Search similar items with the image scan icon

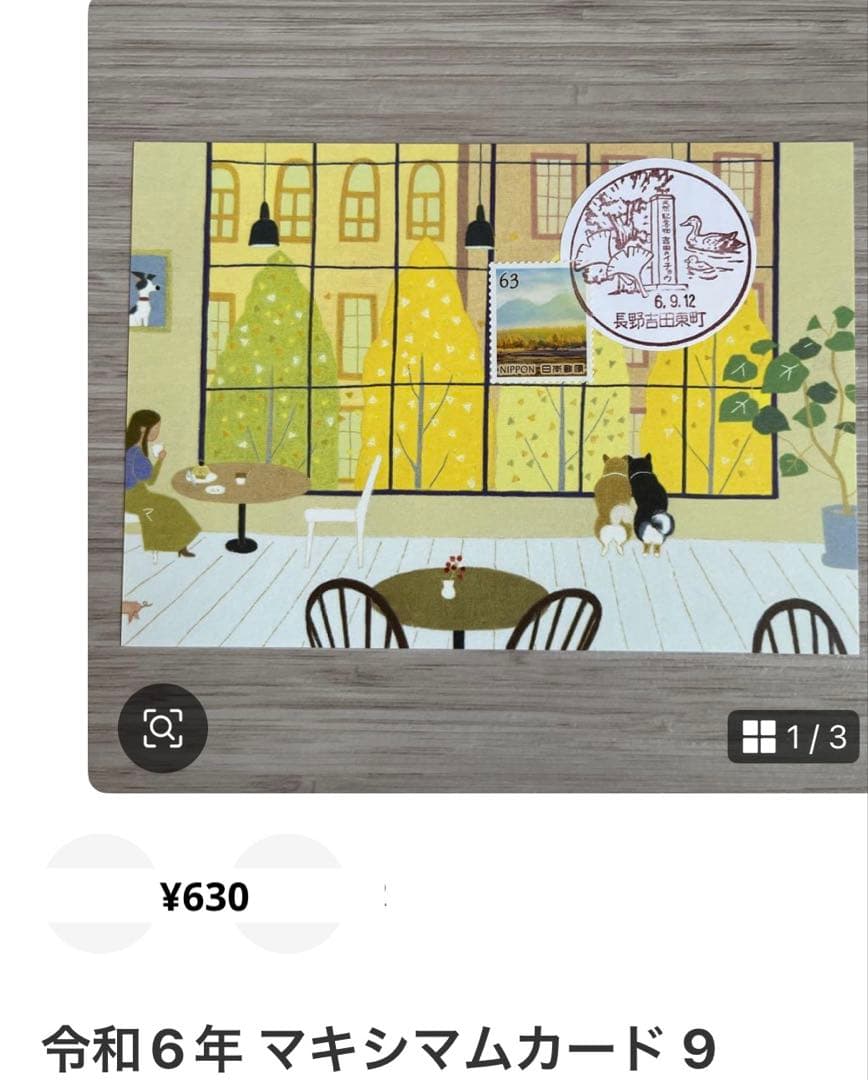(162, 728)
